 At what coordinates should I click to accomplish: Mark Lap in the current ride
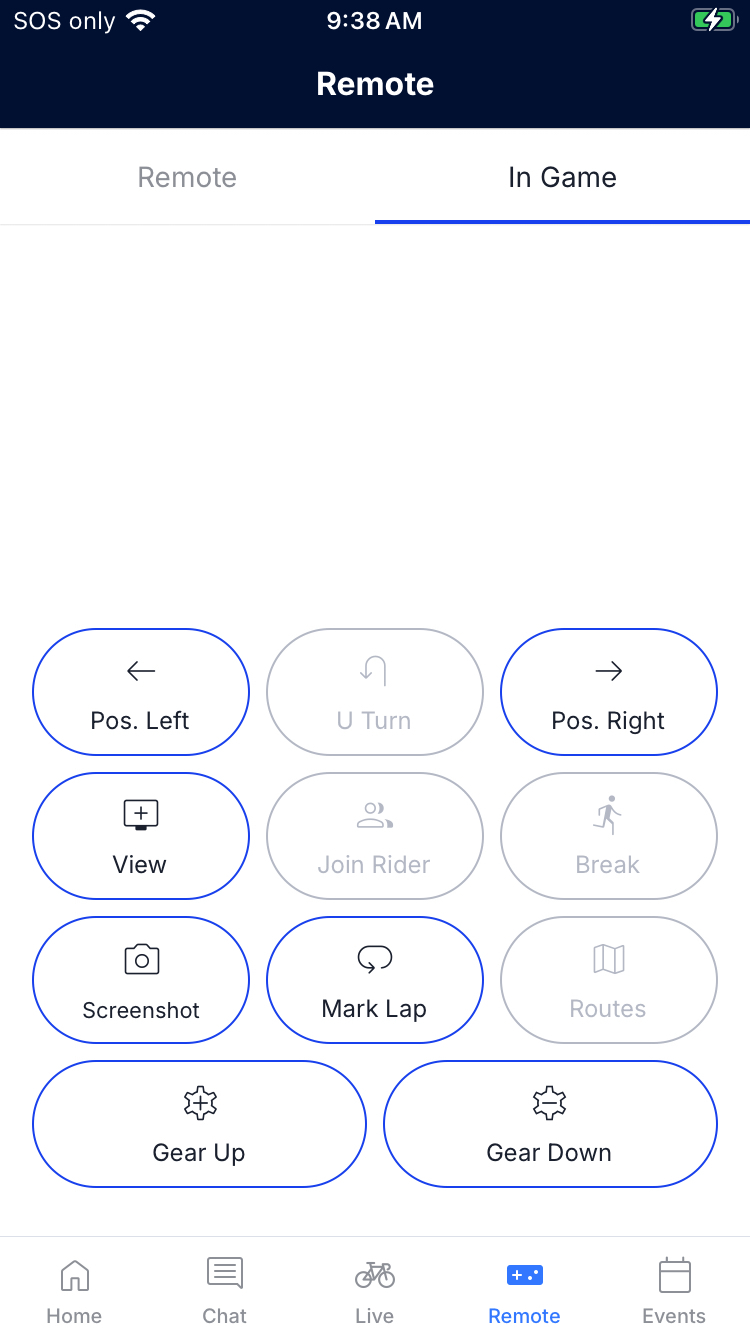pos(375,980)
